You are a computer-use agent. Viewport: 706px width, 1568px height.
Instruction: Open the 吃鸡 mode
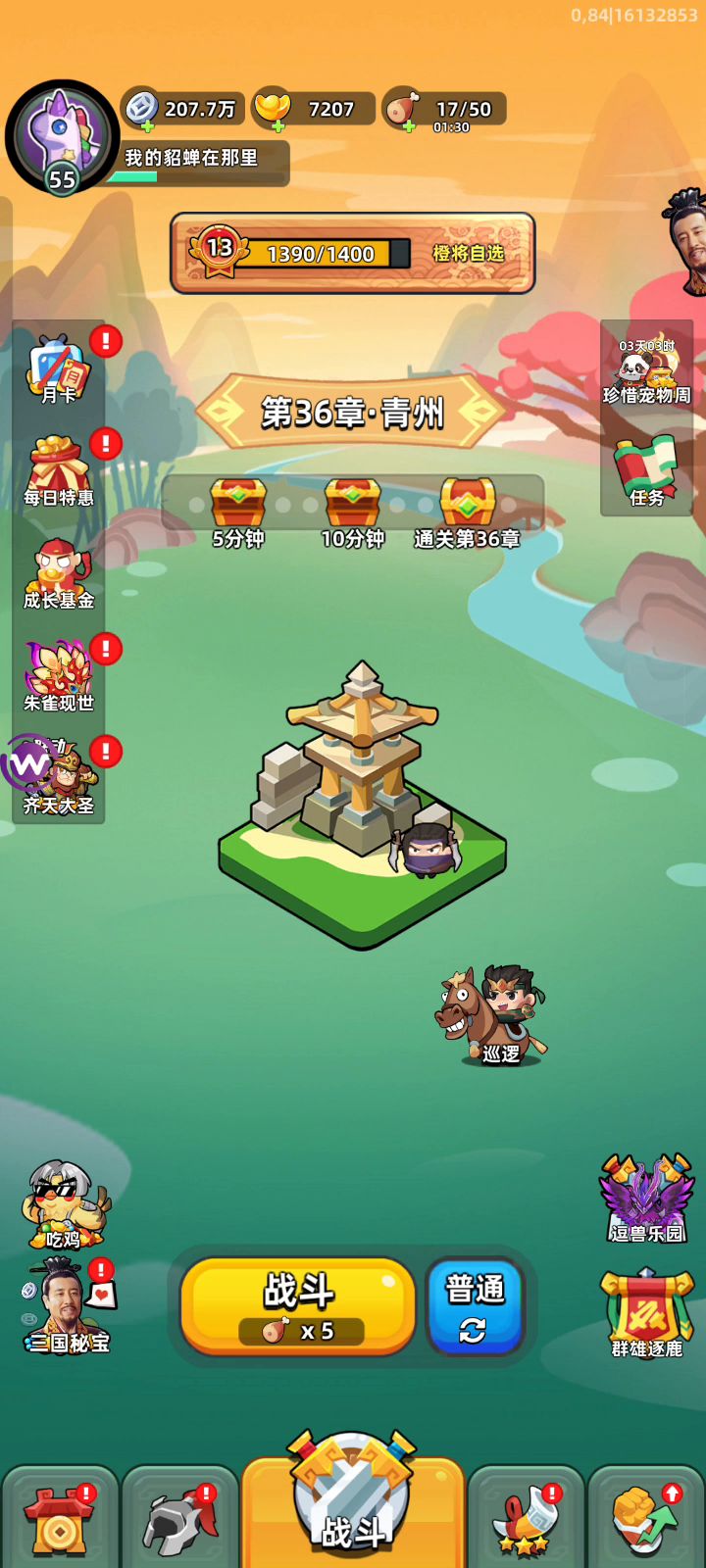point(64,1205)
